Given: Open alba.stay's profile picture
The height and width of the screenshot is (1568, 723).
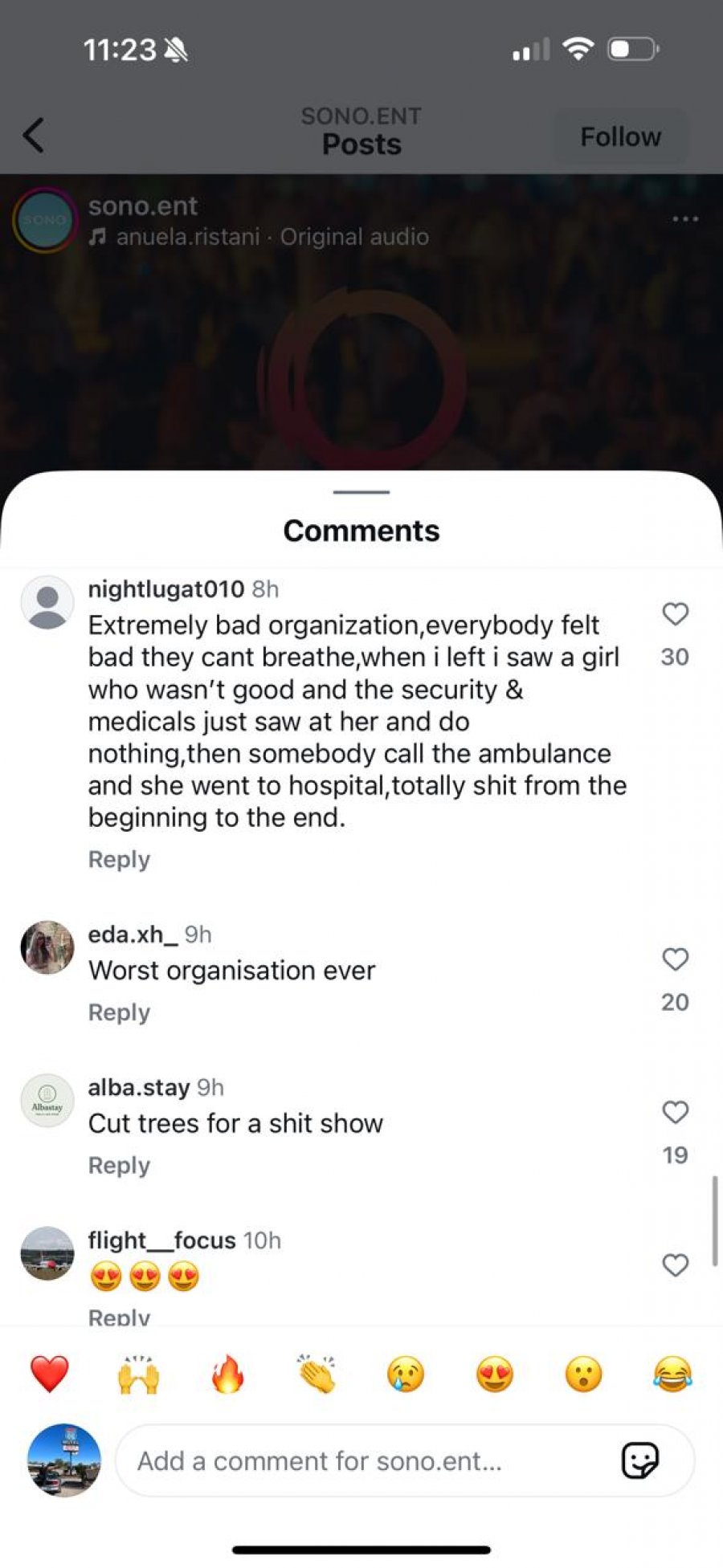Looking at the screenshot, I should pyautogui.click(x=47, y=1101).
